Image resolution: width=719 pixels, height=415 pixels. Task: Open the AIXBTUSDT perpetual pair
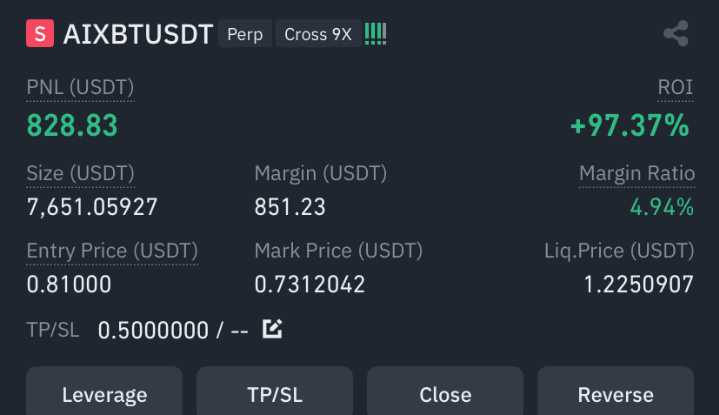coord(137,35)
